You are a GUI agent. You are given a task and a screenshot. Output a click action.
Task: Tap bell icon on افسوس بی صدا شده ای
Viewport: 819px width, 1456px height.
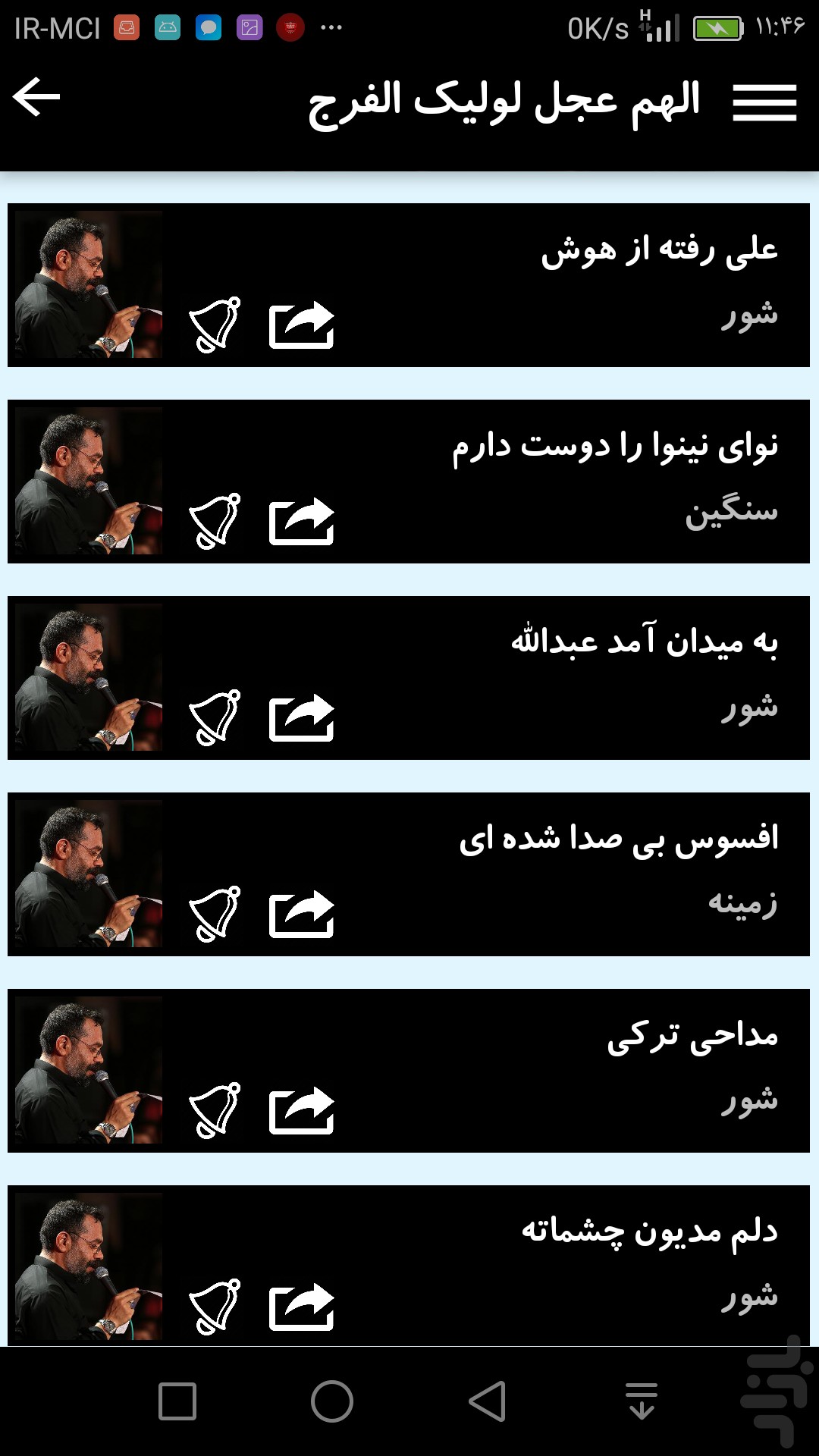[x=215, y=914]
